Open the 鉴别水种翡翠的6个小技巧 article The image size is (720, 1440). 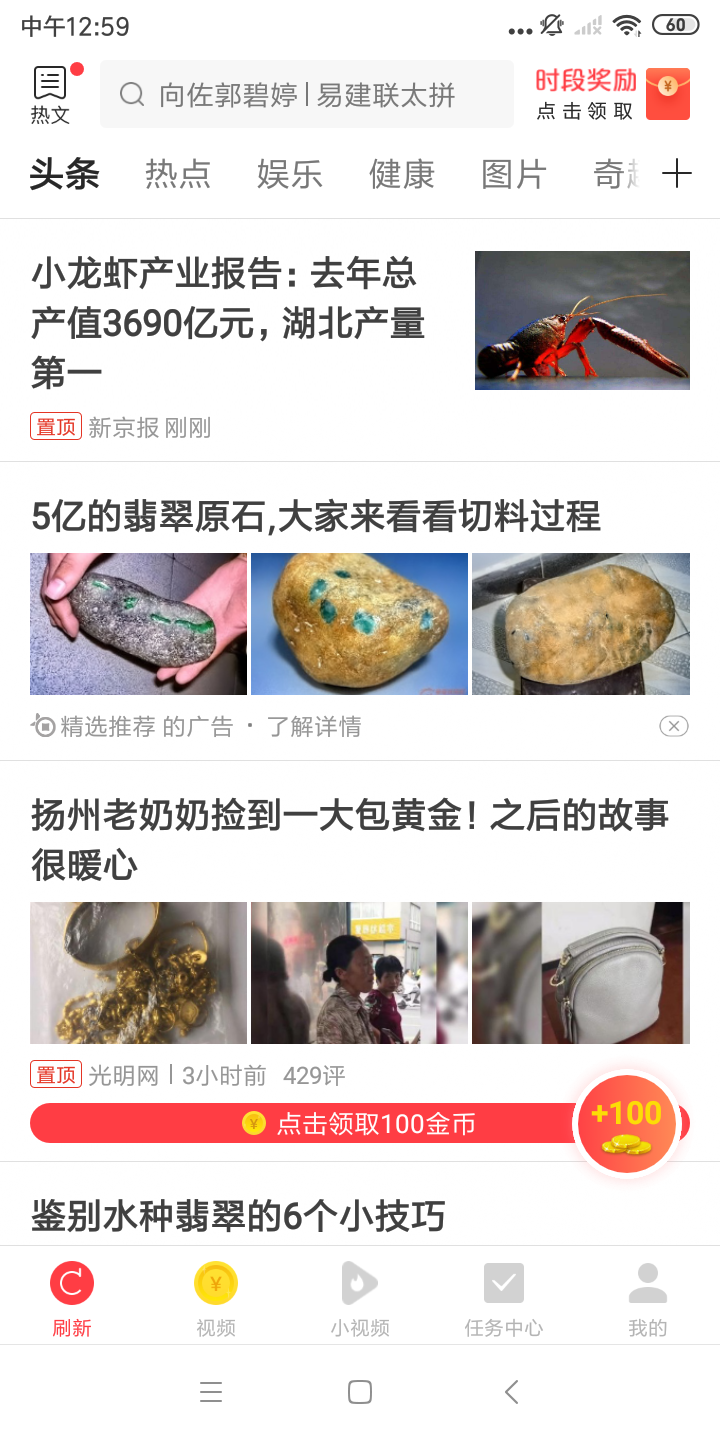pos(238,1216)
